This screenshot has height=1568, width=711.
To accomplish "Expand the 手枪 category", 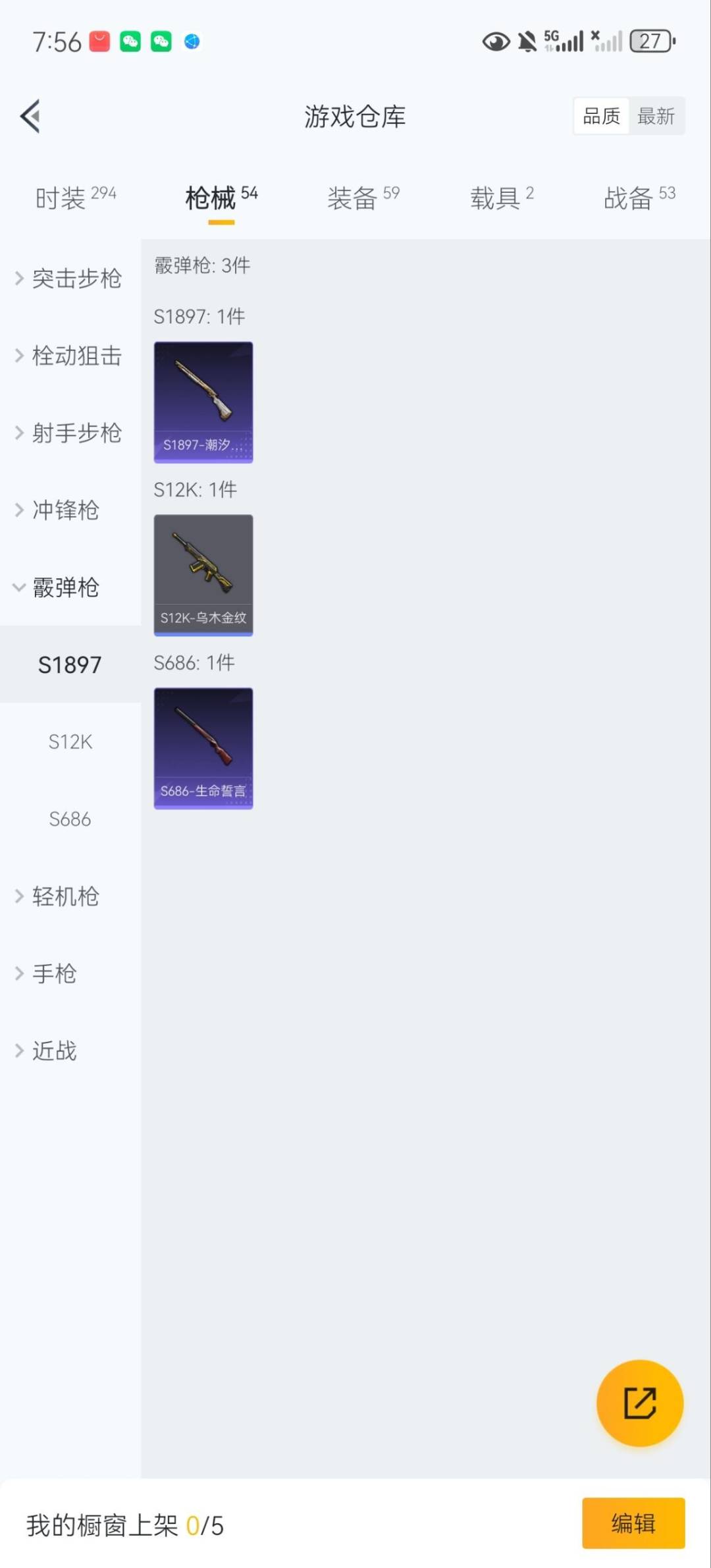I will [x=55, y=973].
